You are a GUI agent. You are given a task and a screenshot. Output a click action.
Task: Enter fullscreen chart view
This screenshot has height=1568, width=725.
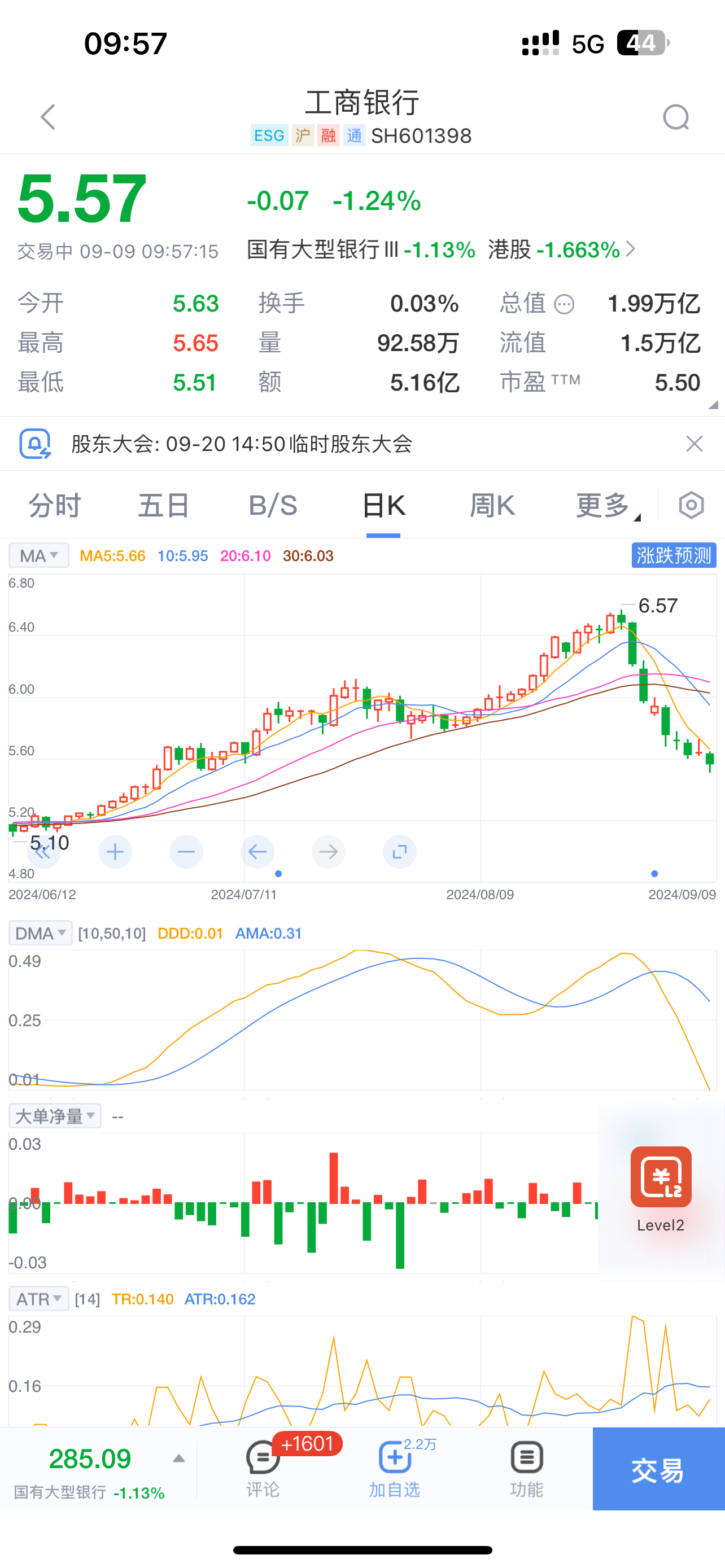coord(399,852)
